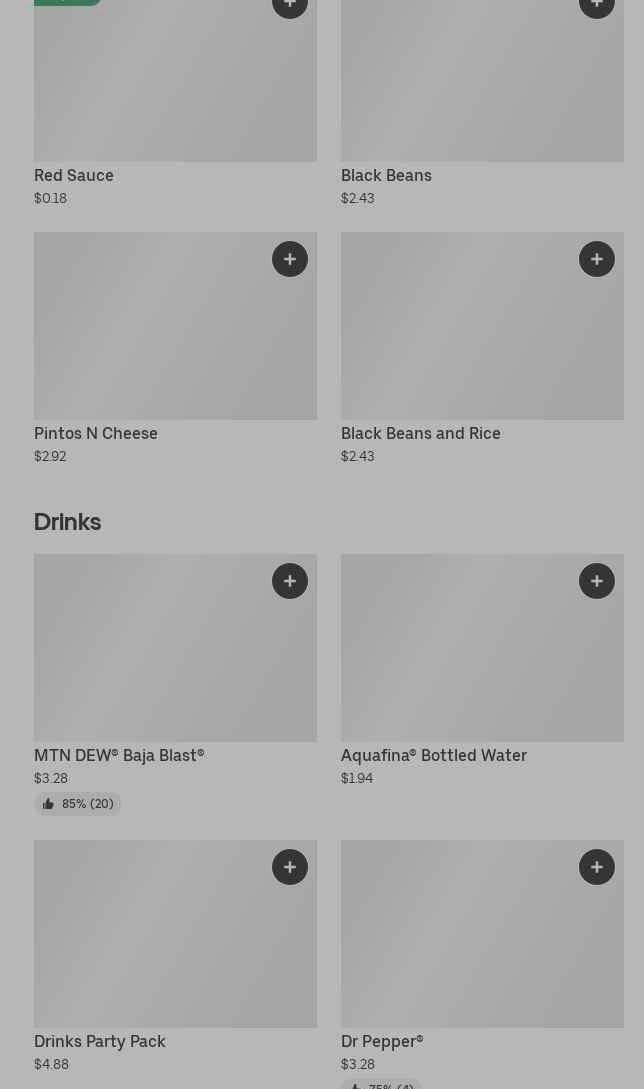View Dr Pepper item details

click(482, 964)
